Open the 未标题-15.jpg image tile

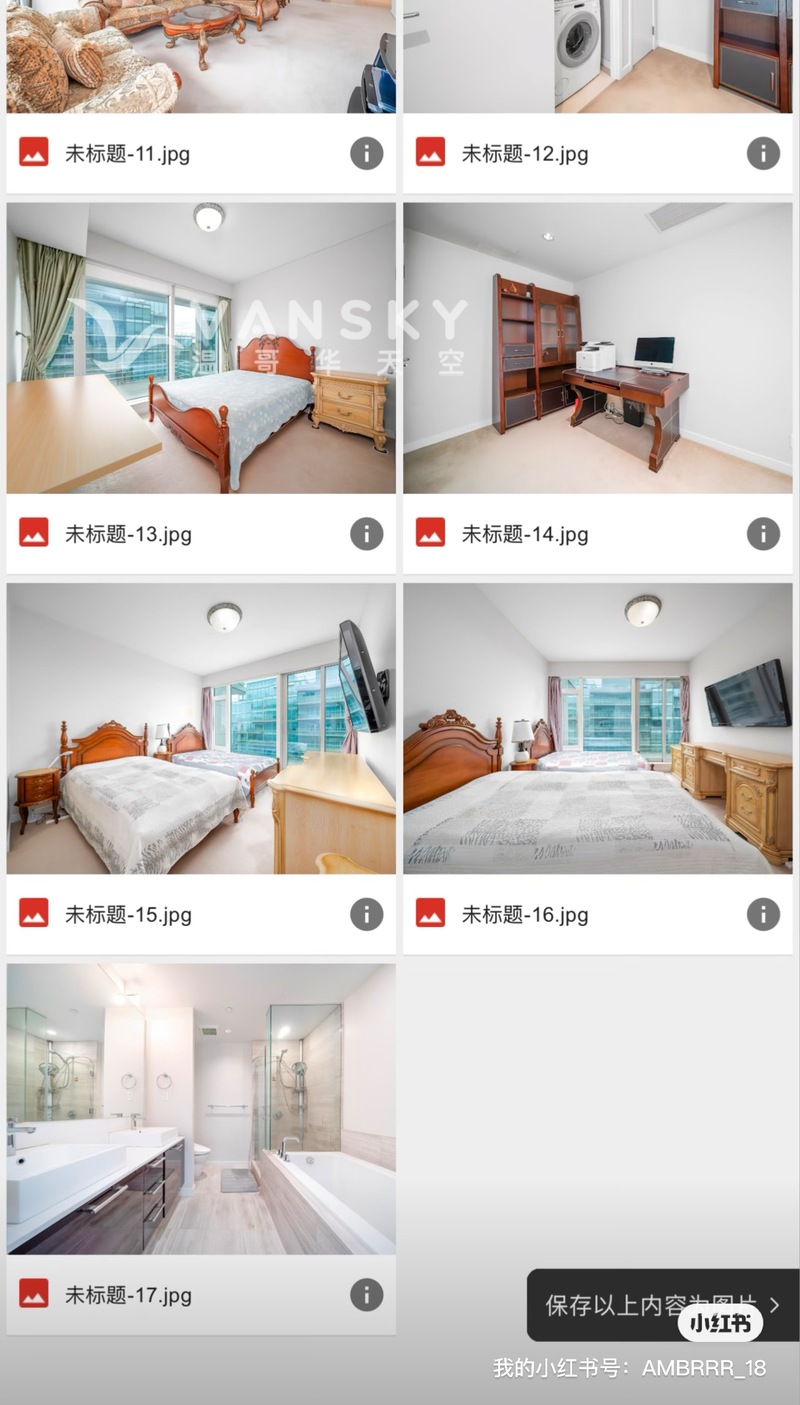point(200,728)
